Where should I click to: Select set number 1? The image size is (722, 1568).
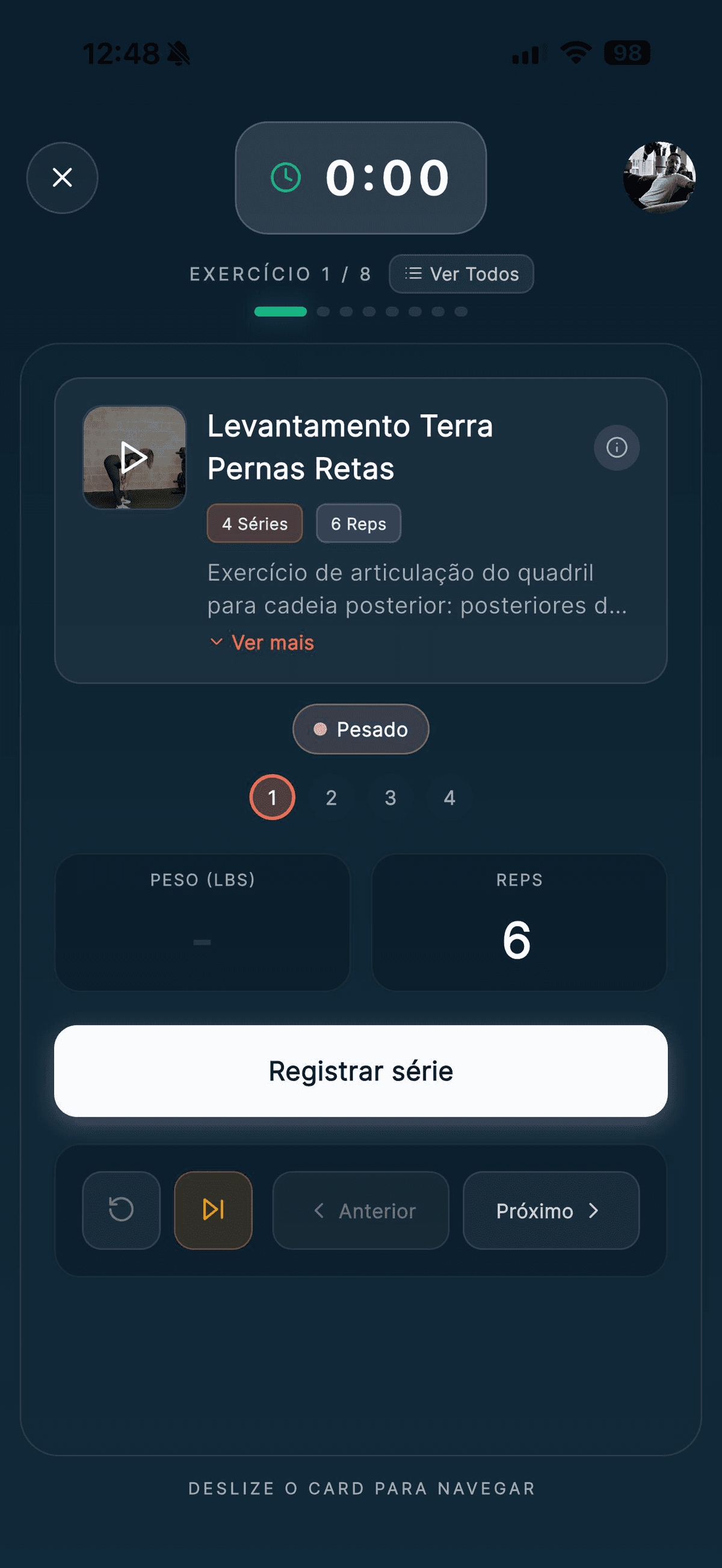click(x=272, y=798)
